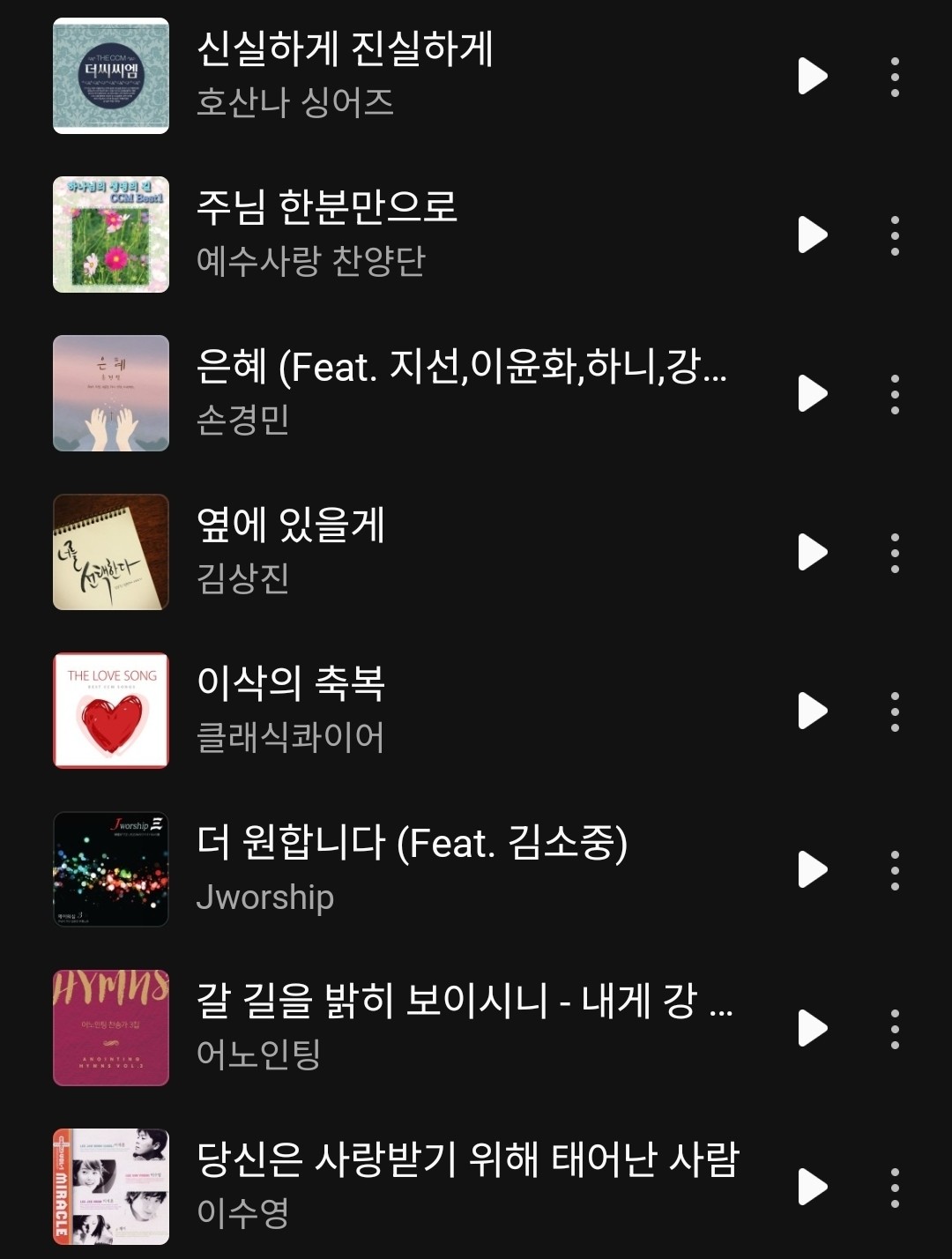Open more options for 옆에 있을게
This screenshot has height=1259, width=952.
coord(895,553)
